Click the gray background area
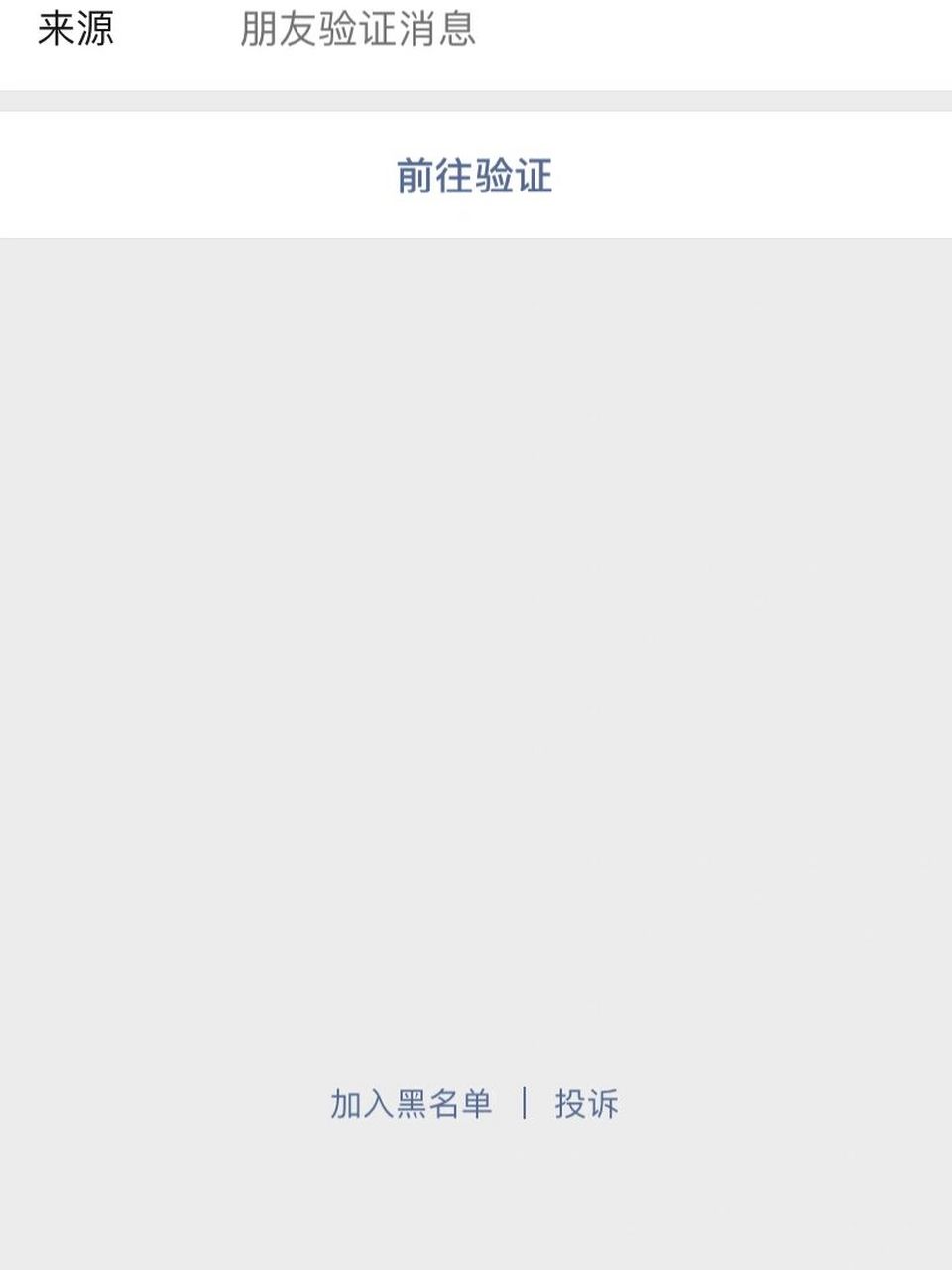952x1270 pixels. pyautogui.click(x=476, y=645)
